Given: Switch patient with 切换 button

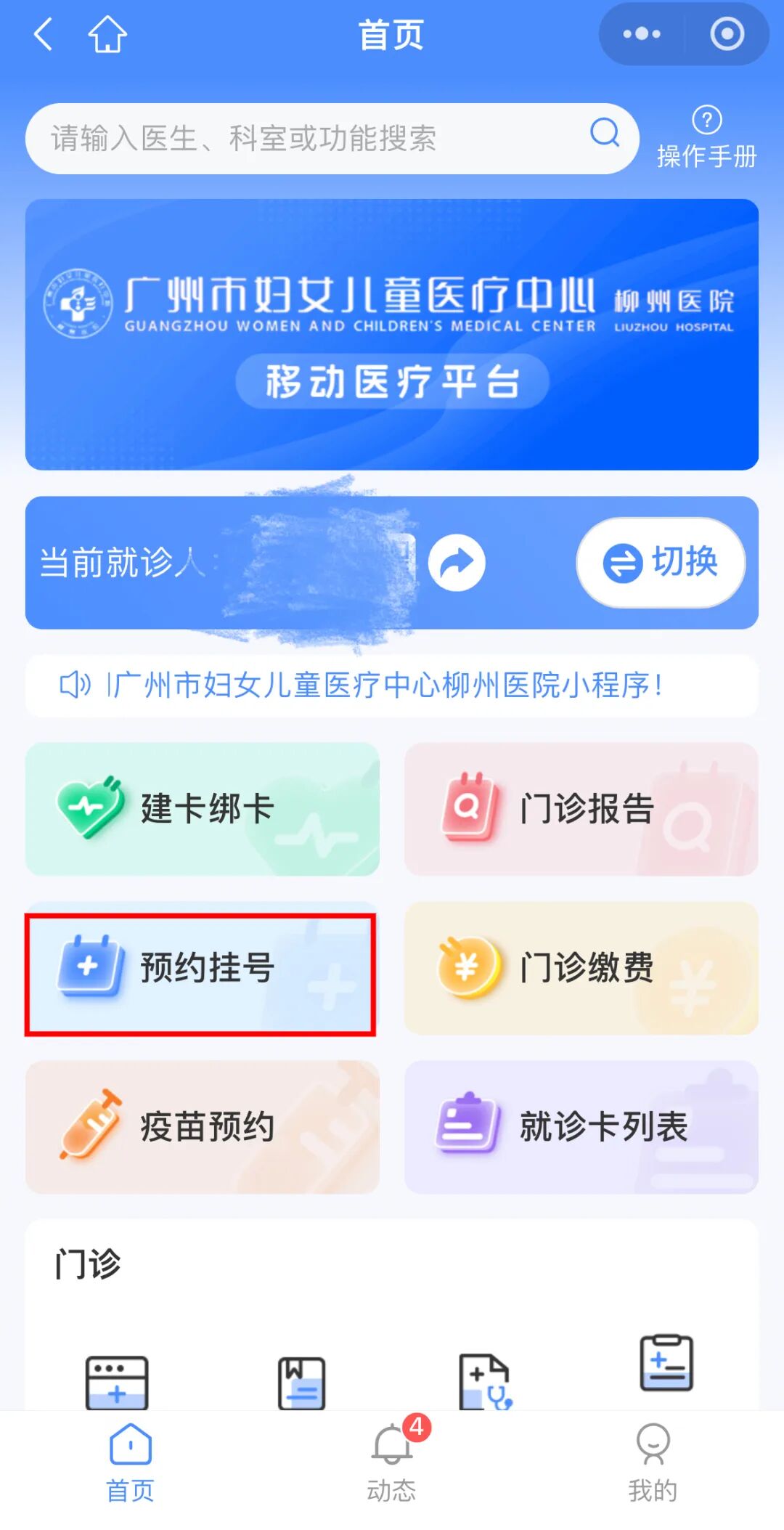Looking at the screenshot, I should [x=661, y=563].
